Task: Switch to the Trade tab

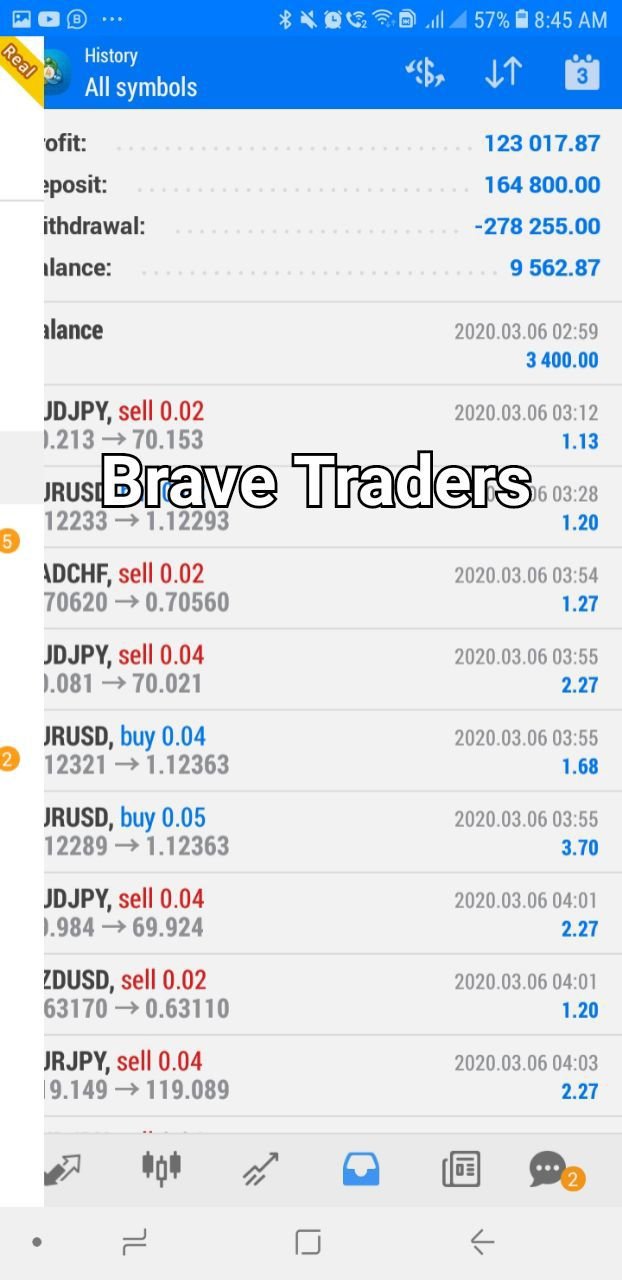Action: coord(262,1168)
